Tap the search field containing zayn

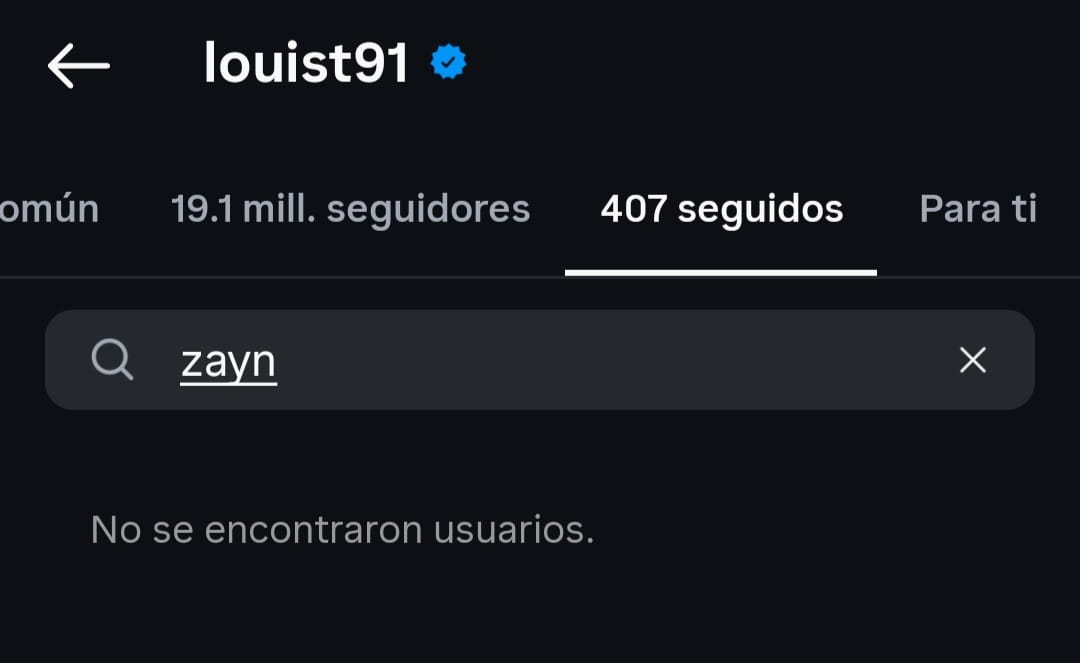click(520, 360)
